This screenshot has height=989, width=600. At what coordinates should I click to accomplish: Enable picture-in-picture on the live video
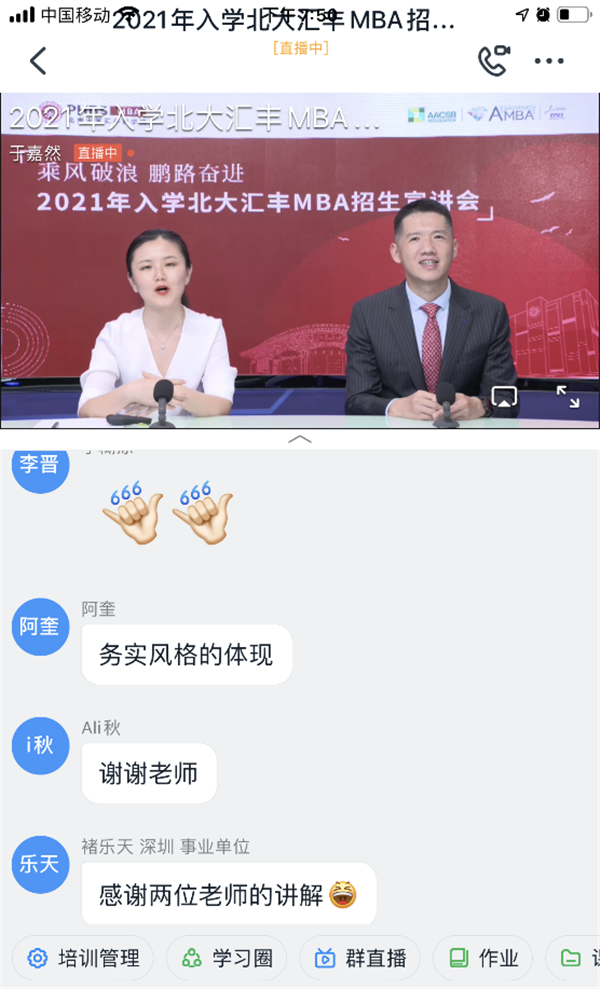click(x=504, y=397)
